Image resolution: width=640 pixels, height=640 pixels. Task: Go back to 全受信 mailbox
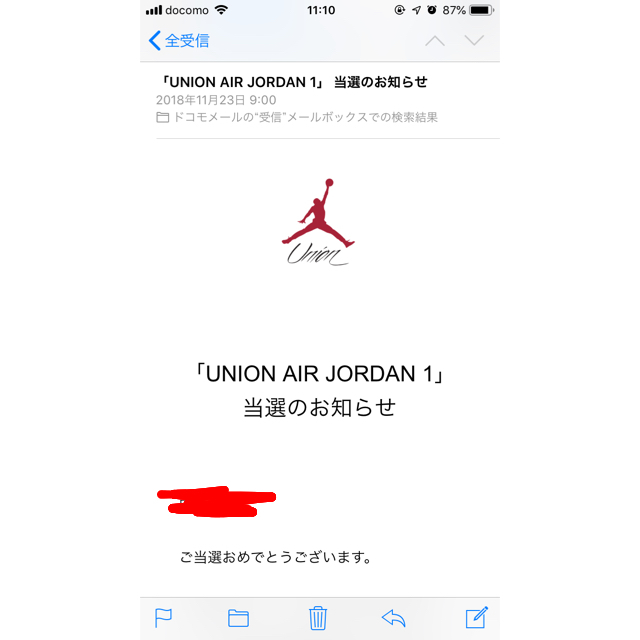179,41
